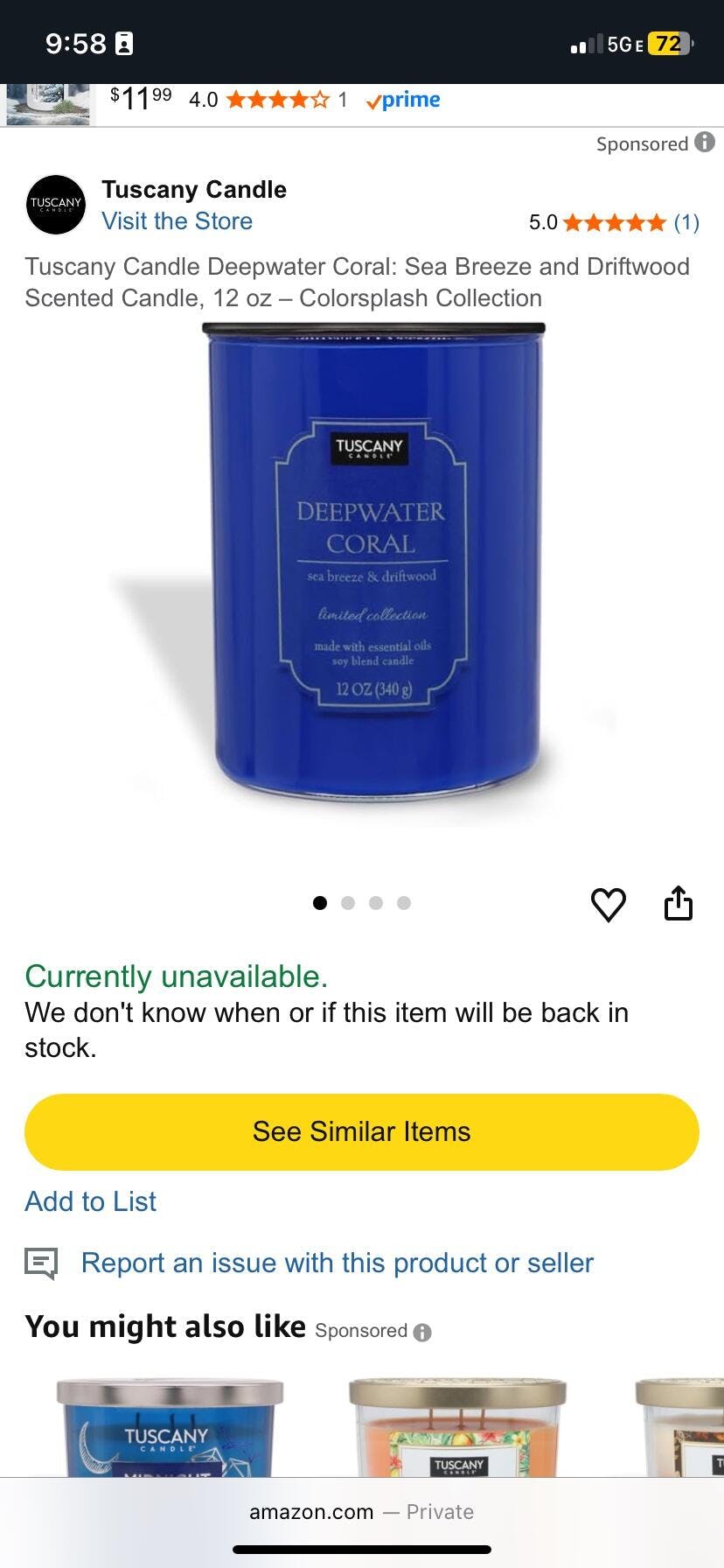Tap the amazon.com address bar

coord(362,1511)
